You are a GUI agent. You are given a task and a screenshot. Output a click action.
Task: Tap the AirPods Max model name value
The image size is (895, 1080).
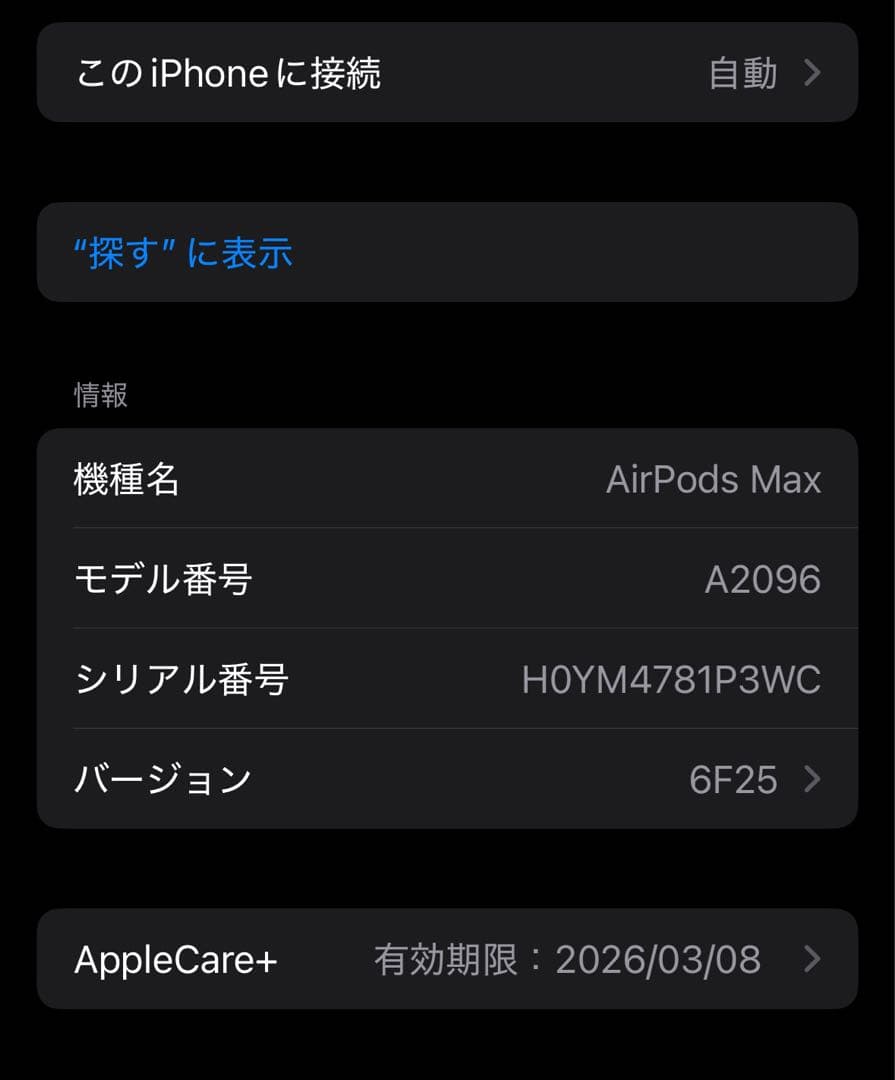pos(713,479)
